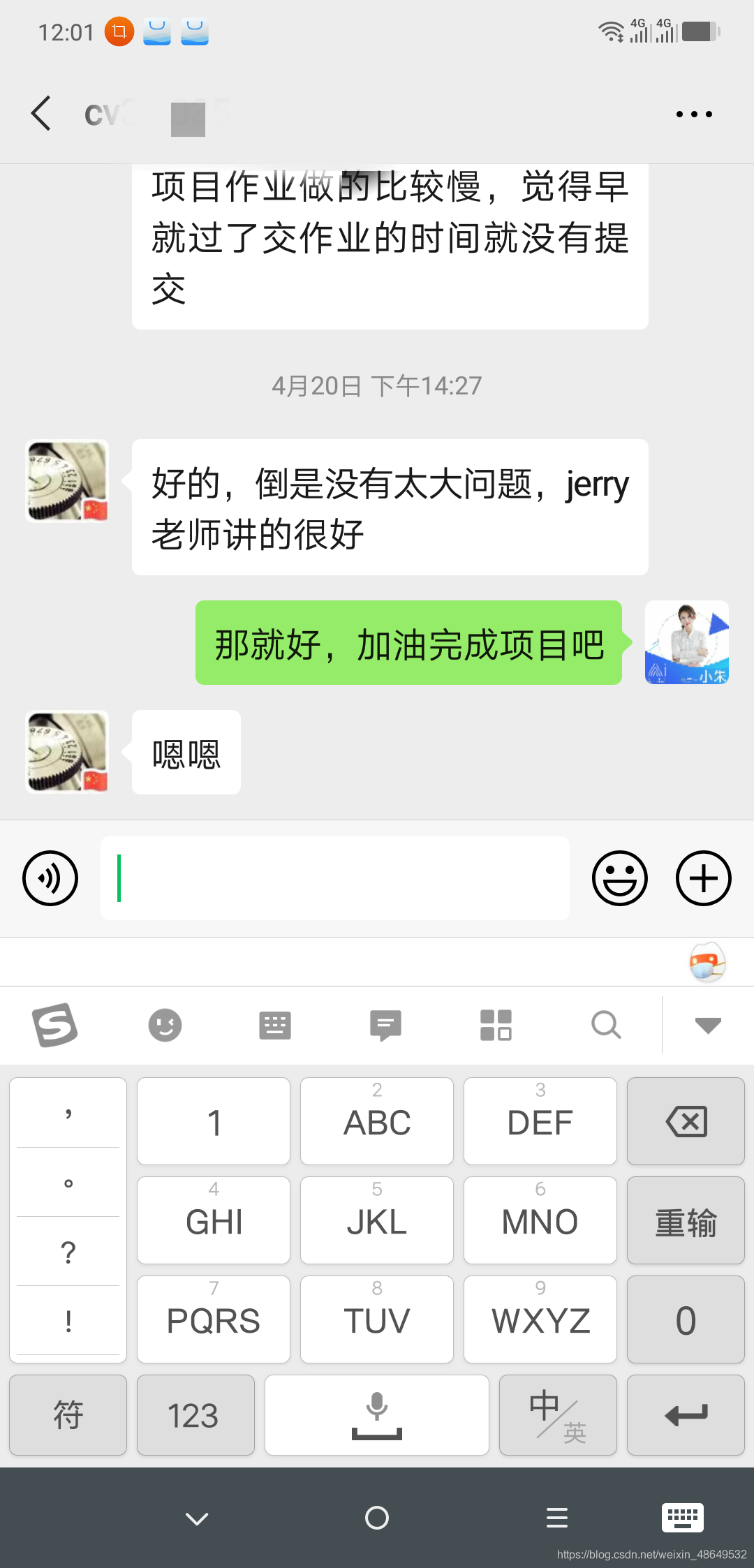Tap the message input field

coord(334,878)
